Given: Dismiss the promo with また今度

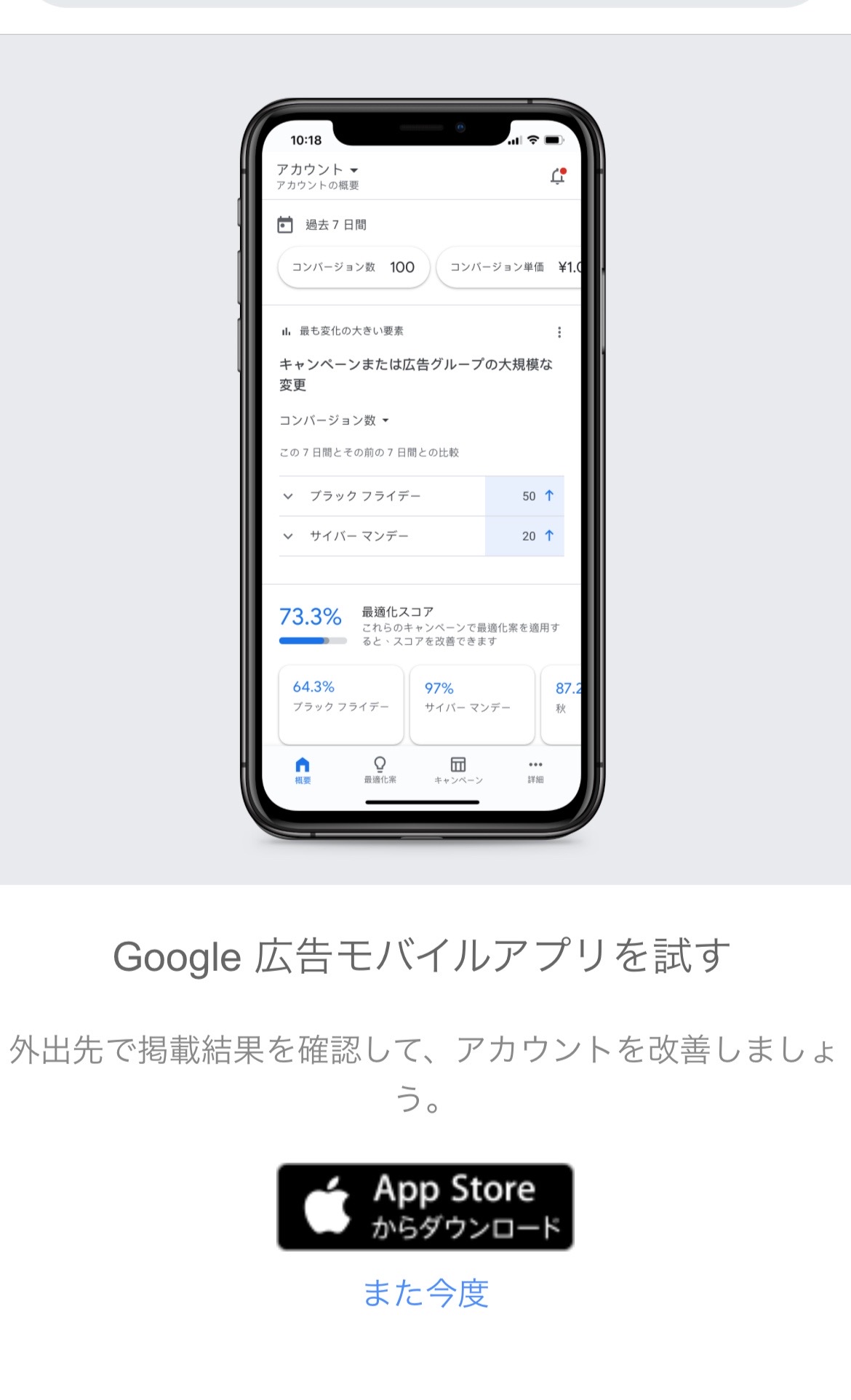Looking at the screenshot, I should click(425, 1292).
